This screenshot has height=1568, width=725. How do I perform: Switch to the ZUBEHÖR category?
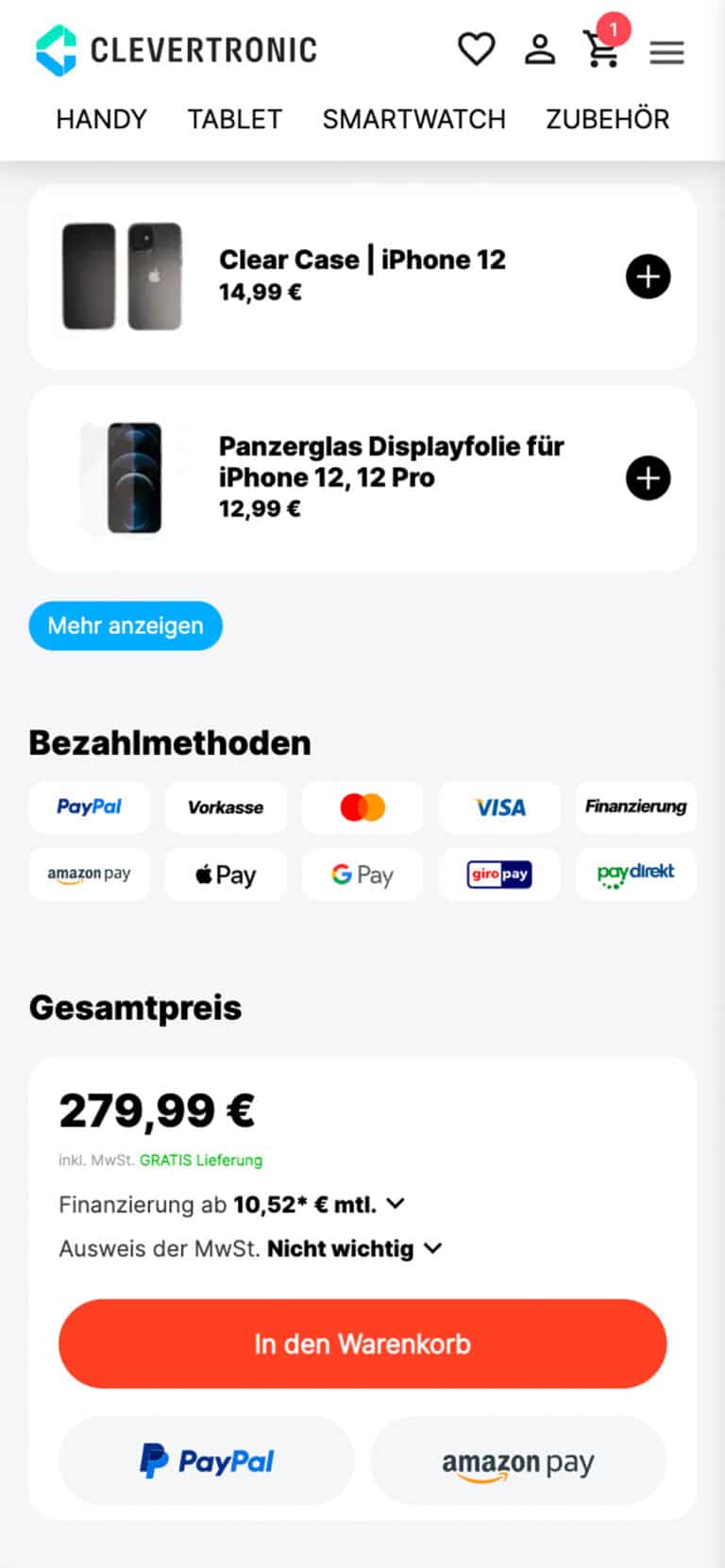607,119
